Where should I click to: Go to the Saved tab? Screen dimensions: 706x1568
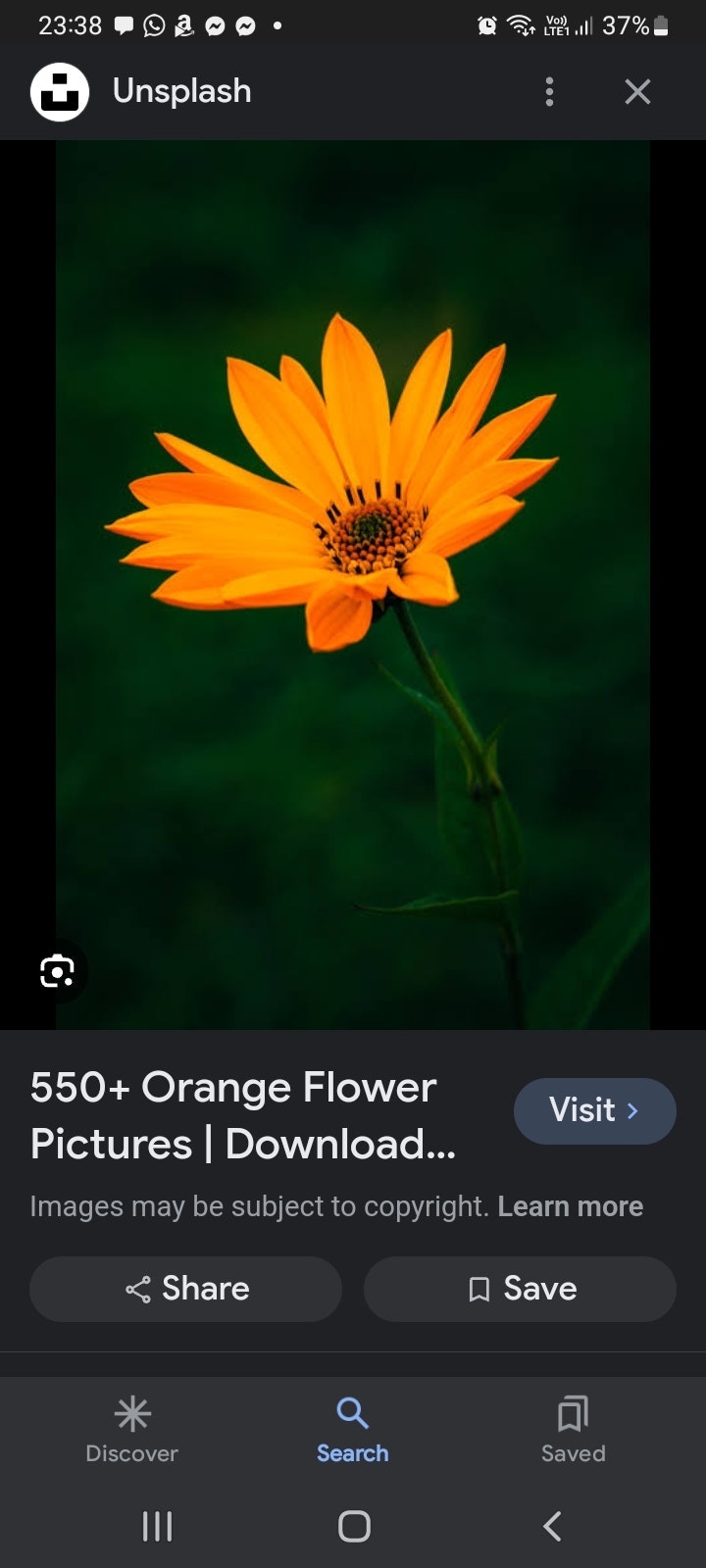(x=573, y=1429)
